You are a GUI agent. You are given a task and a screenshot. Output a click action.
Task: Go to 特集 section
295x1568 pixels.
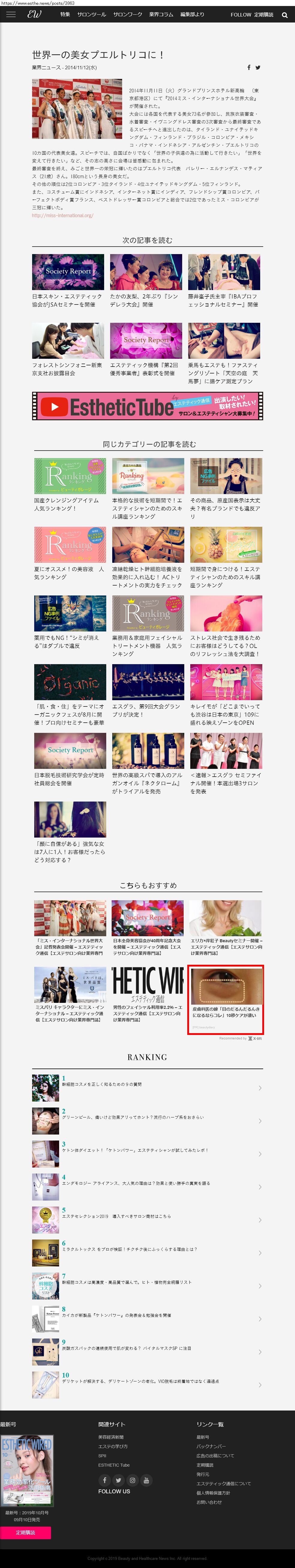65,15
